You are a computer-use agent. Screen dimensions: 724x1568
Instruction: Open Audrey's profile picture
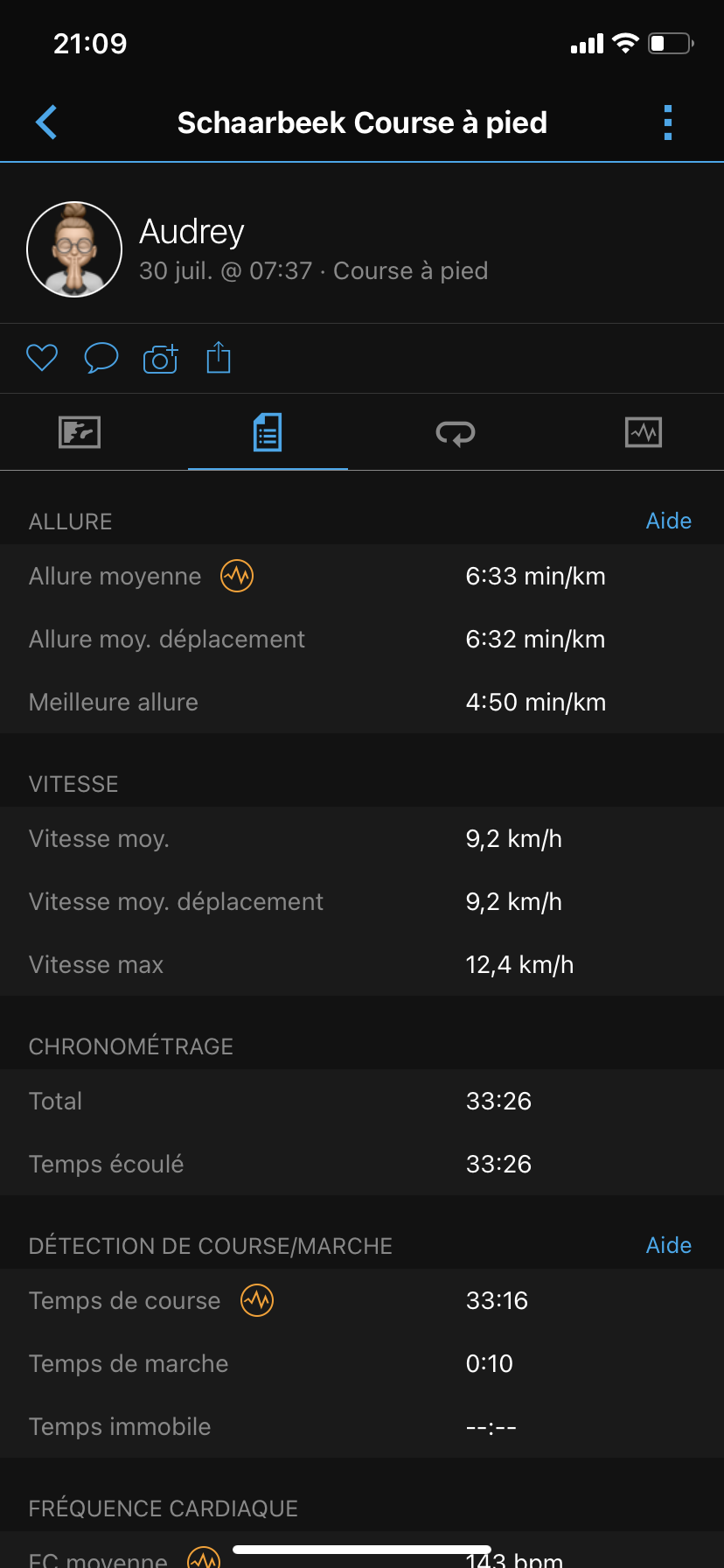(x=74, y=249)
